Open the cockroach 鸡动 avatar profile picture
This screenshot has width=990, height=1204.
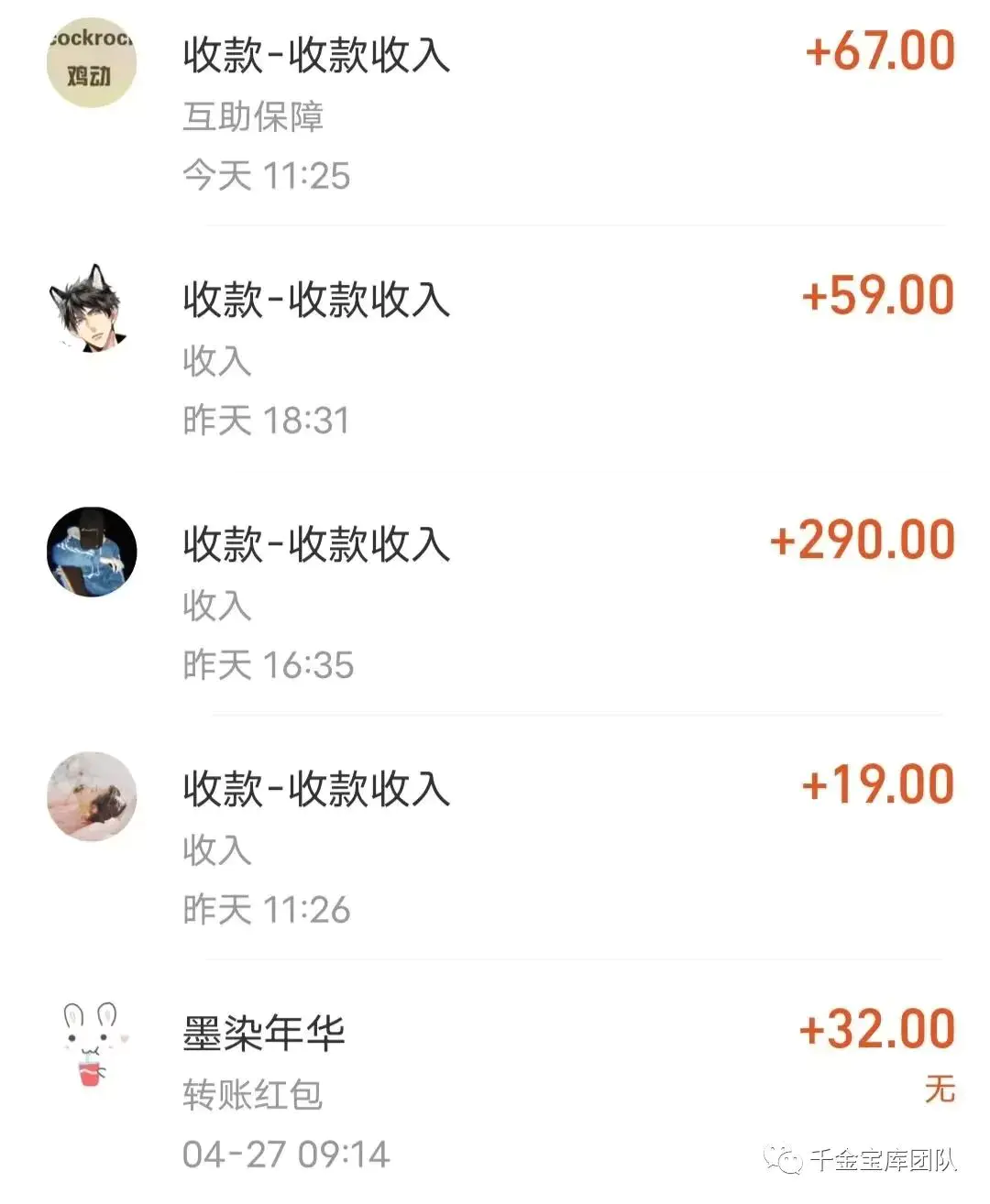tap(90, 61)
